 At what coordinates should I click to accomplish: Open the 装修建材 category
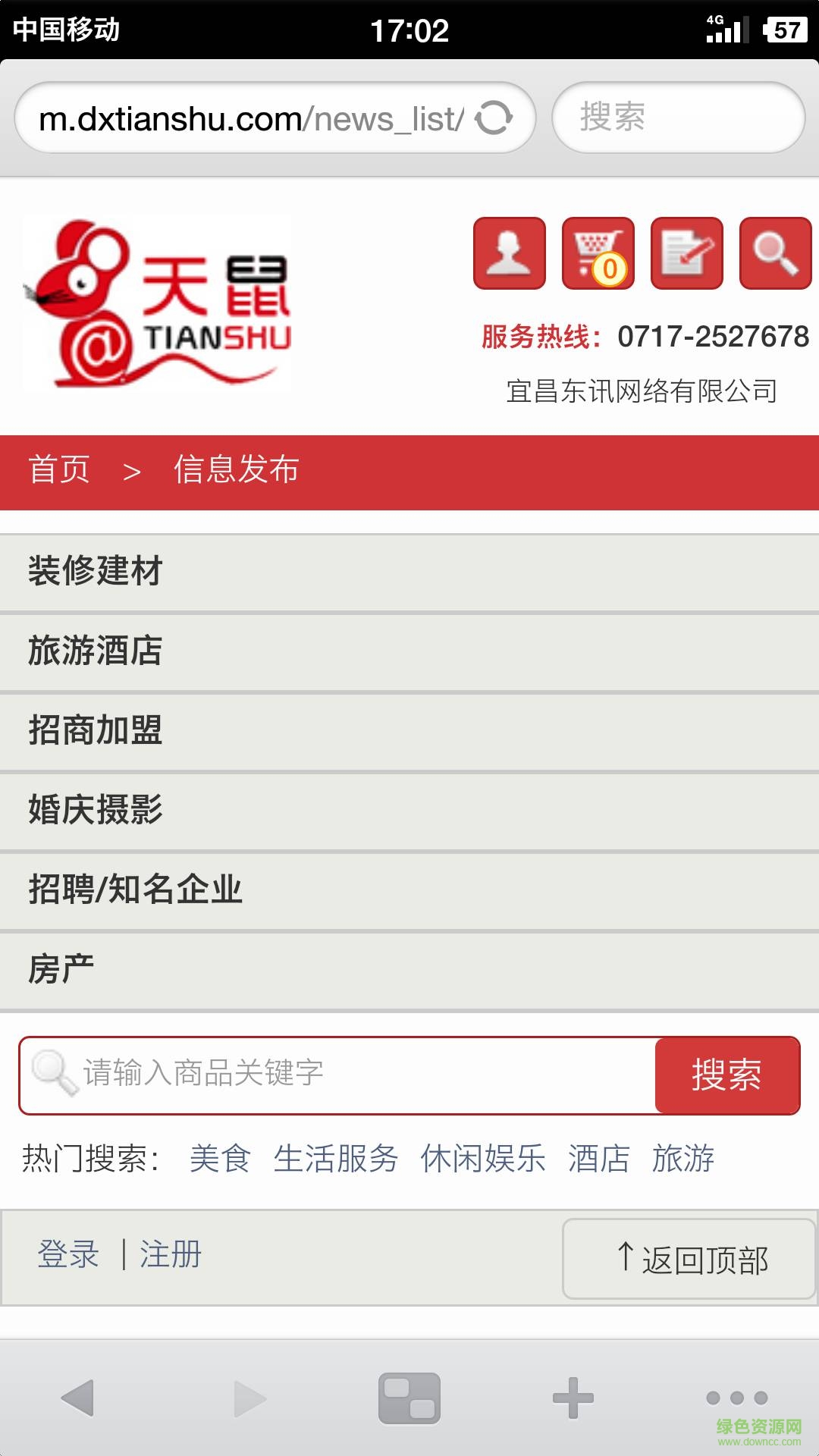pos(409,572)
